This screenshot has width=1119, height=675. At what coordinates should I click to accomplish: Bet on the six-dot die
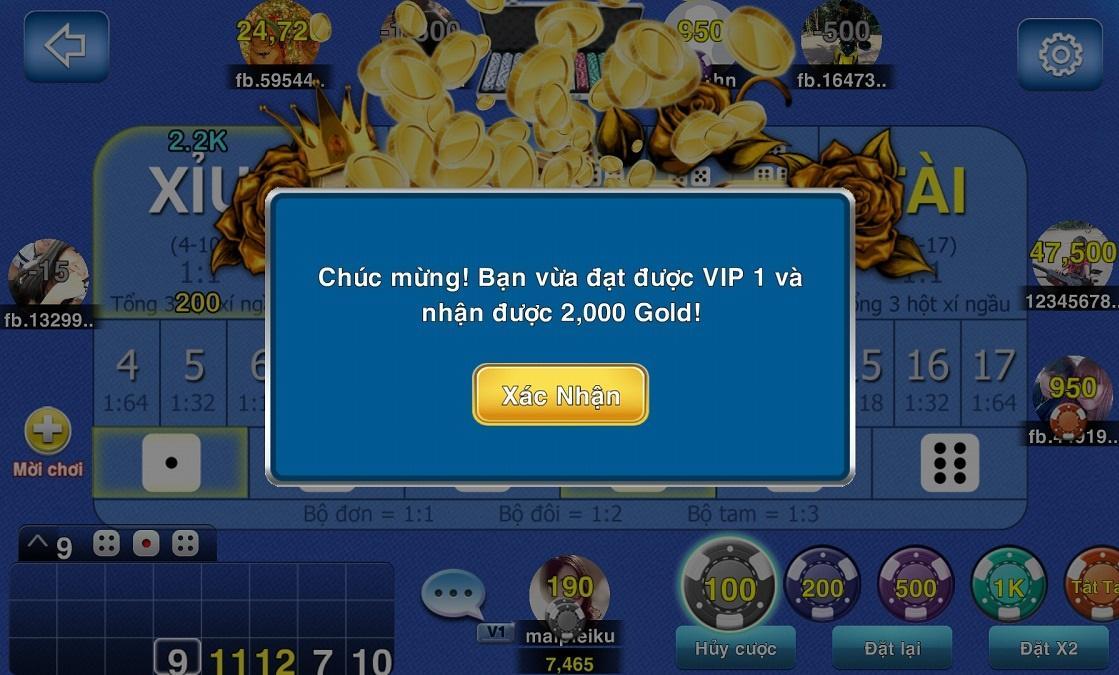click(948, 463)
